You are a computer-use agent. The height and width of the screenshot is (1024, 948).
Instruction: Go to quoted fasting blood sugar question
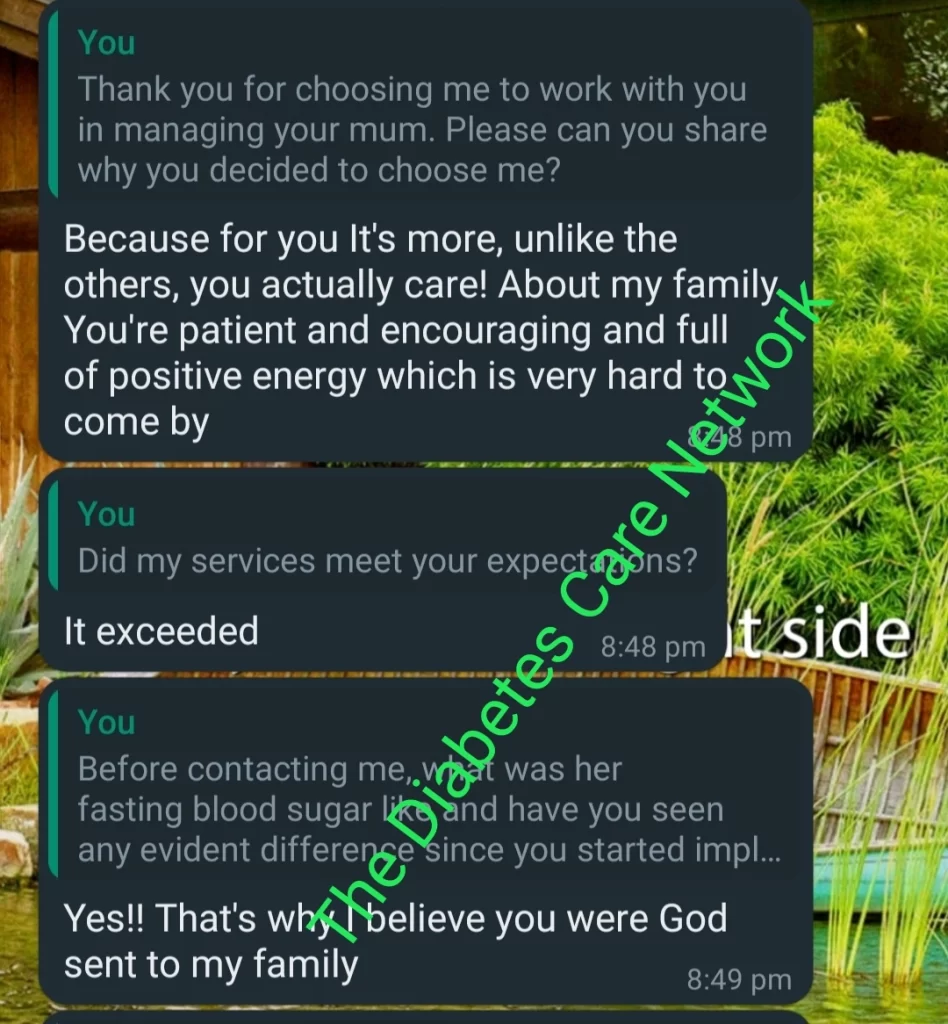pos(420,790)
